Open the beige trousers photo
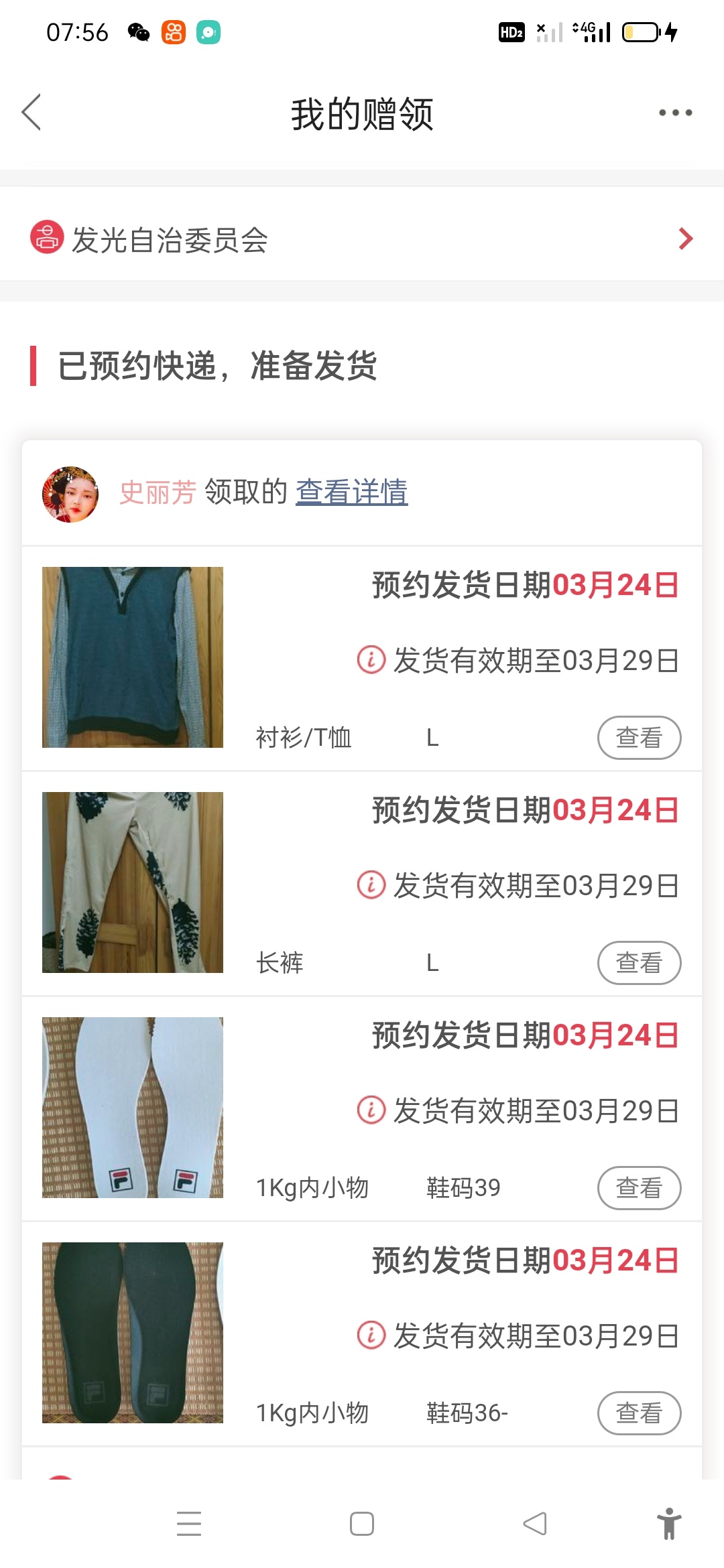 133,883
